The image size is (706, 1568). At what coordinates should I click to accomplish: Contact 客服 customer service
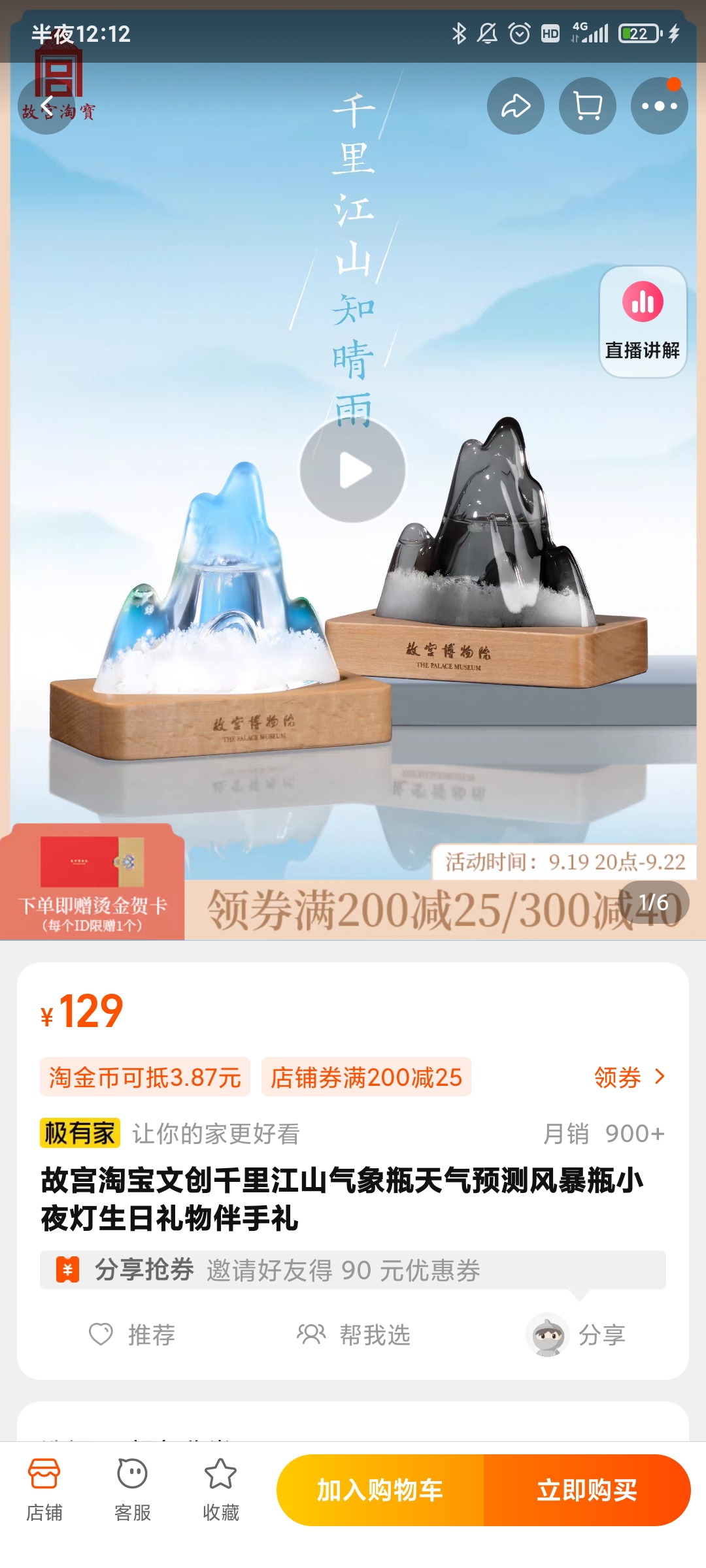click(133, 1490)
